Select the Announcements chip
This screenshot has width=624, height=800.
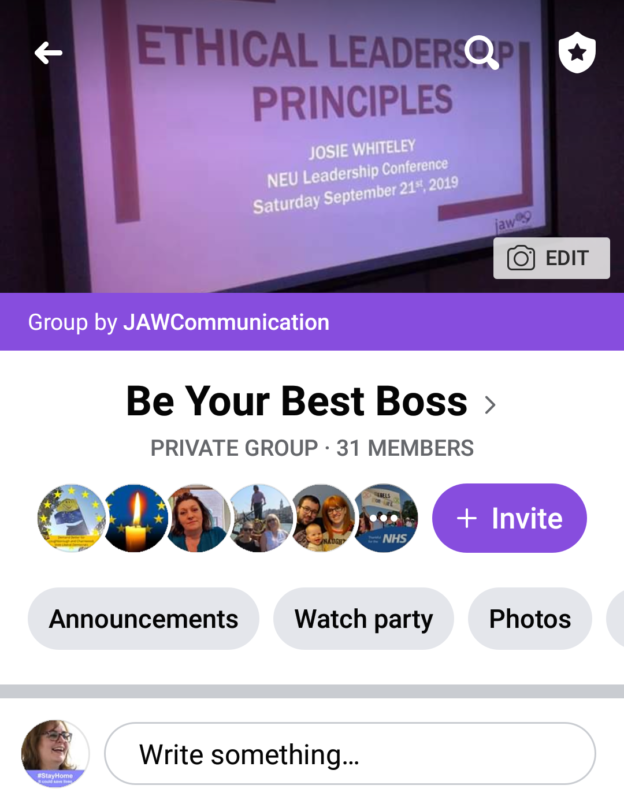point(143,619)
